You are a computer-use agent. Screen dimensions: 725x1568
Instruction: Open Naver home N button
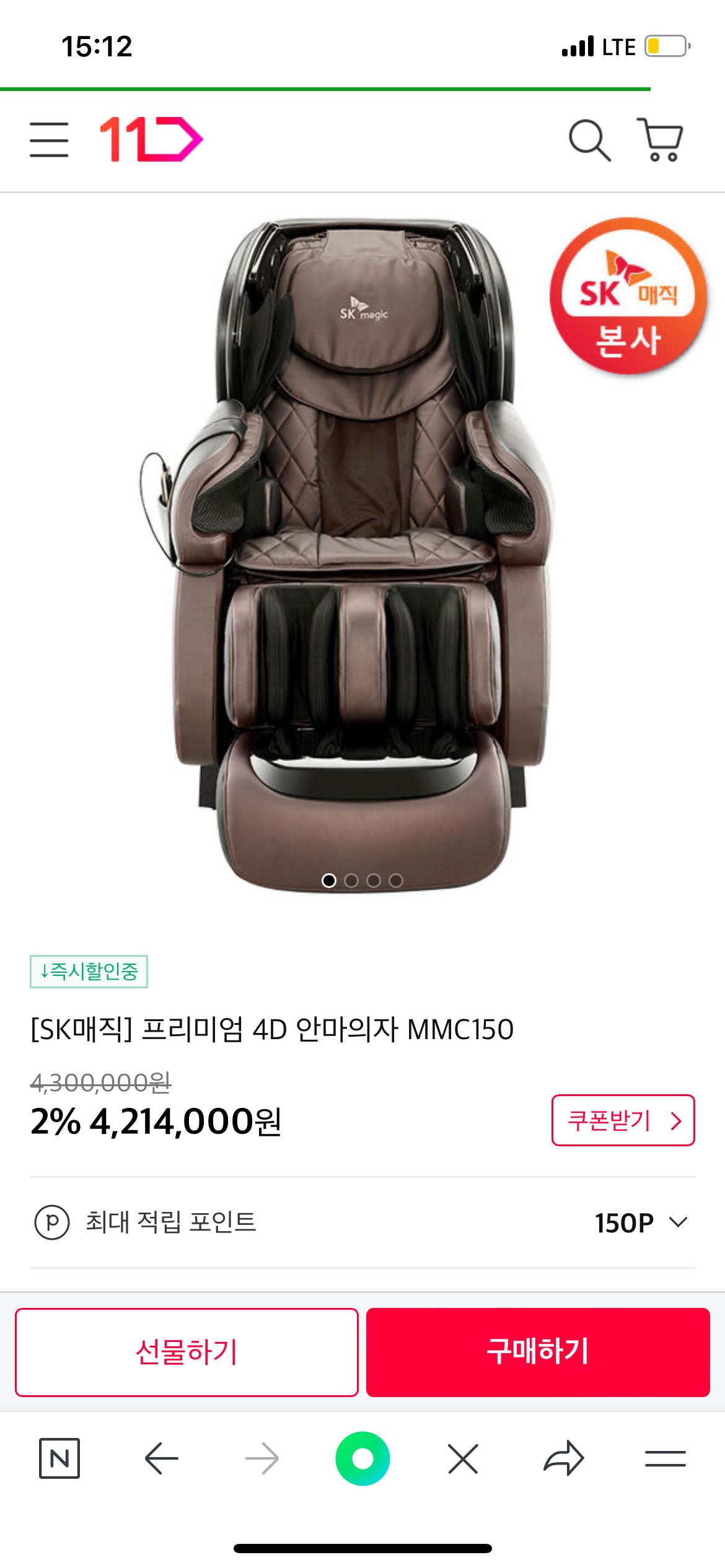59,1458
